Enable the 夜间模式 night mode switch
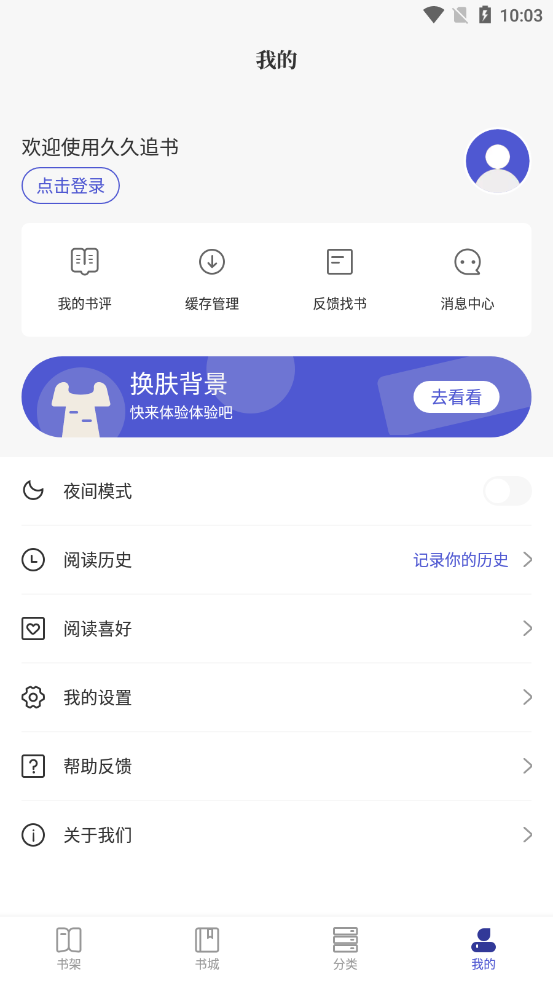 507,491
